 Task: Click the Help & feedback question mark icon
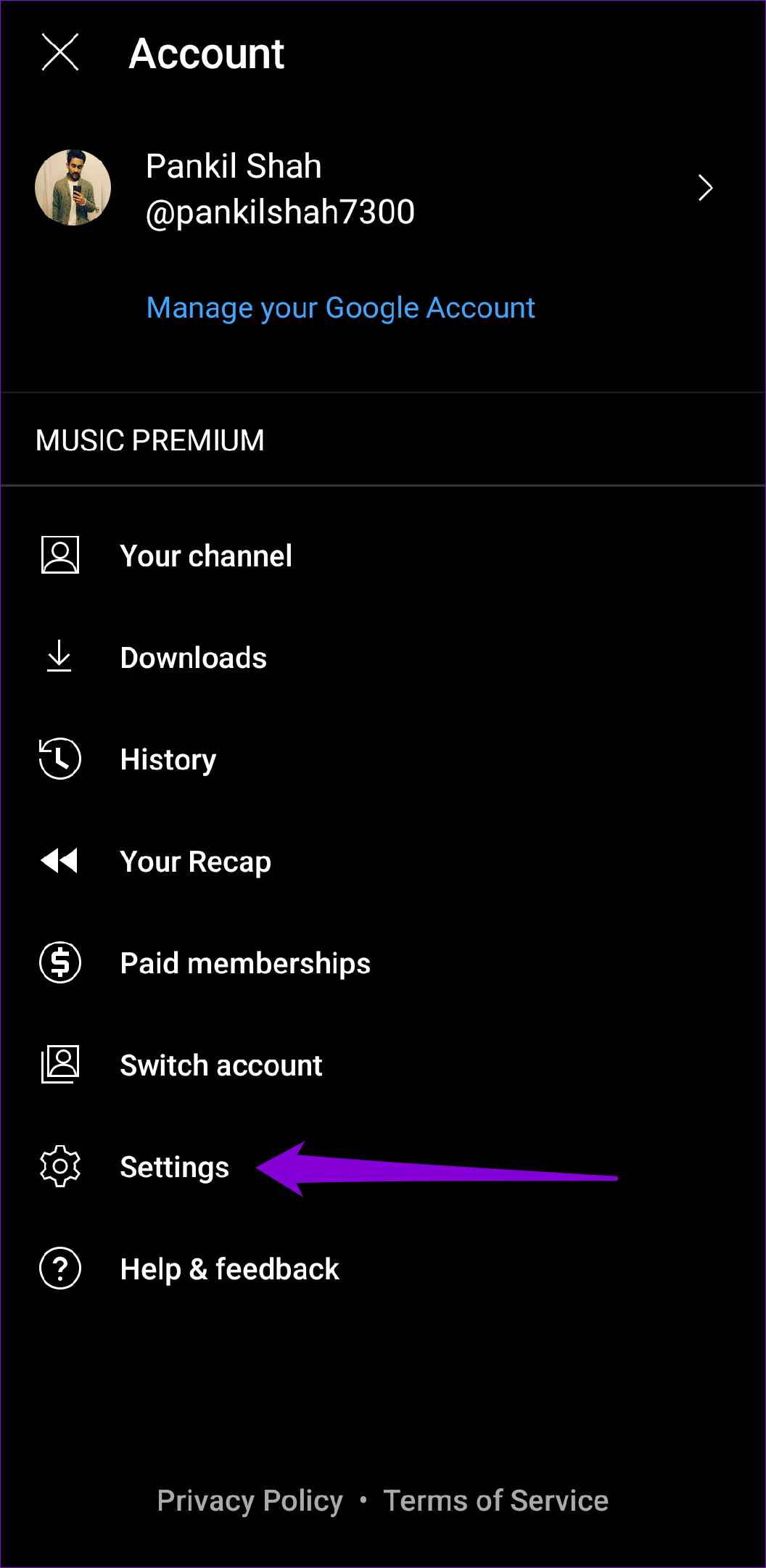tap(61, 1268)
